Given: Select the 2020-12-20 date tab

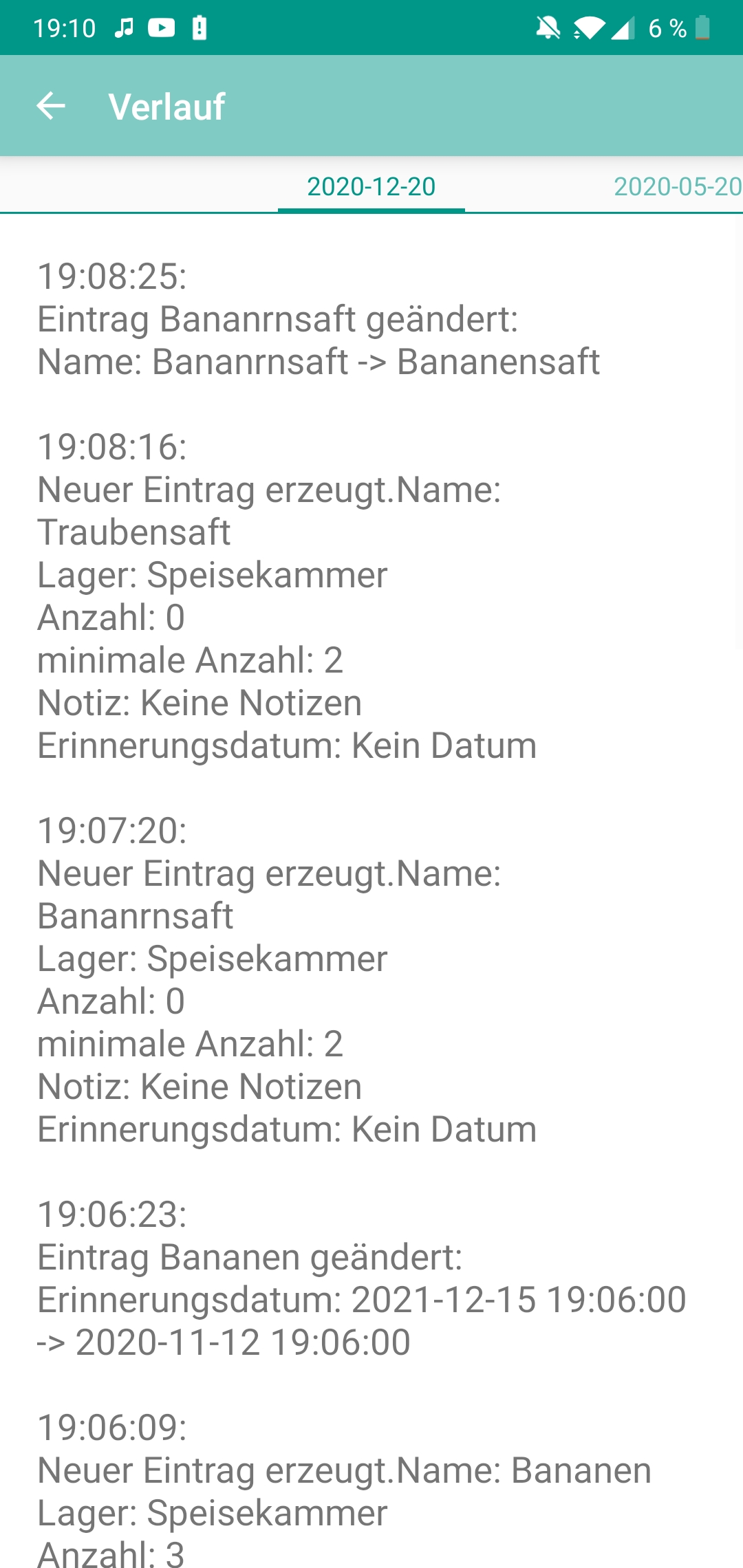Looking at the screenshot, I should (x=371, y=186).
